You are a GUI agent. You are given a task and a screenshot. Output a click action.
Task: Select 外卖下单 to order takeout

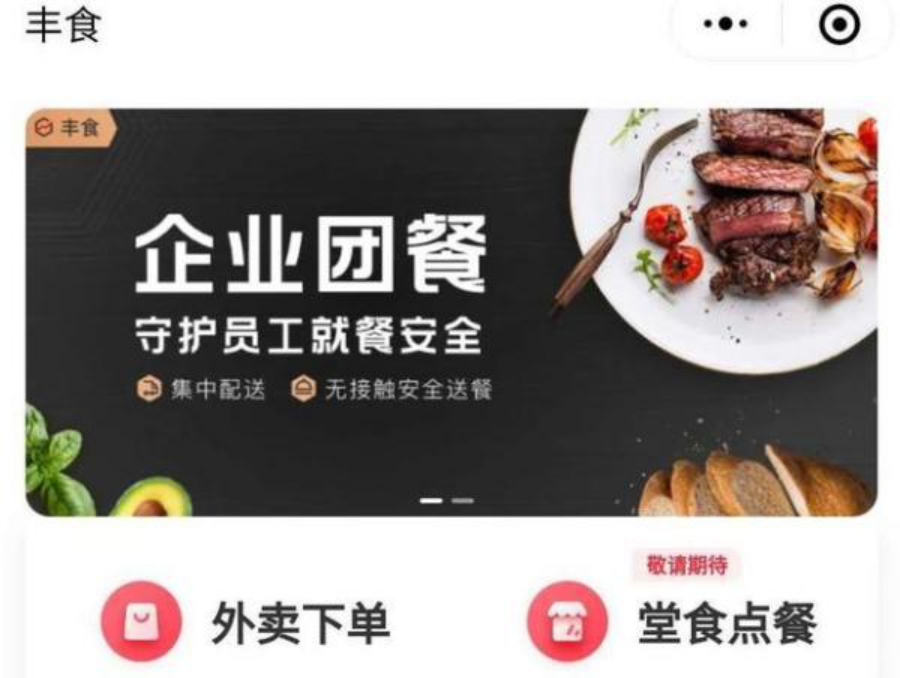(246, 622)
